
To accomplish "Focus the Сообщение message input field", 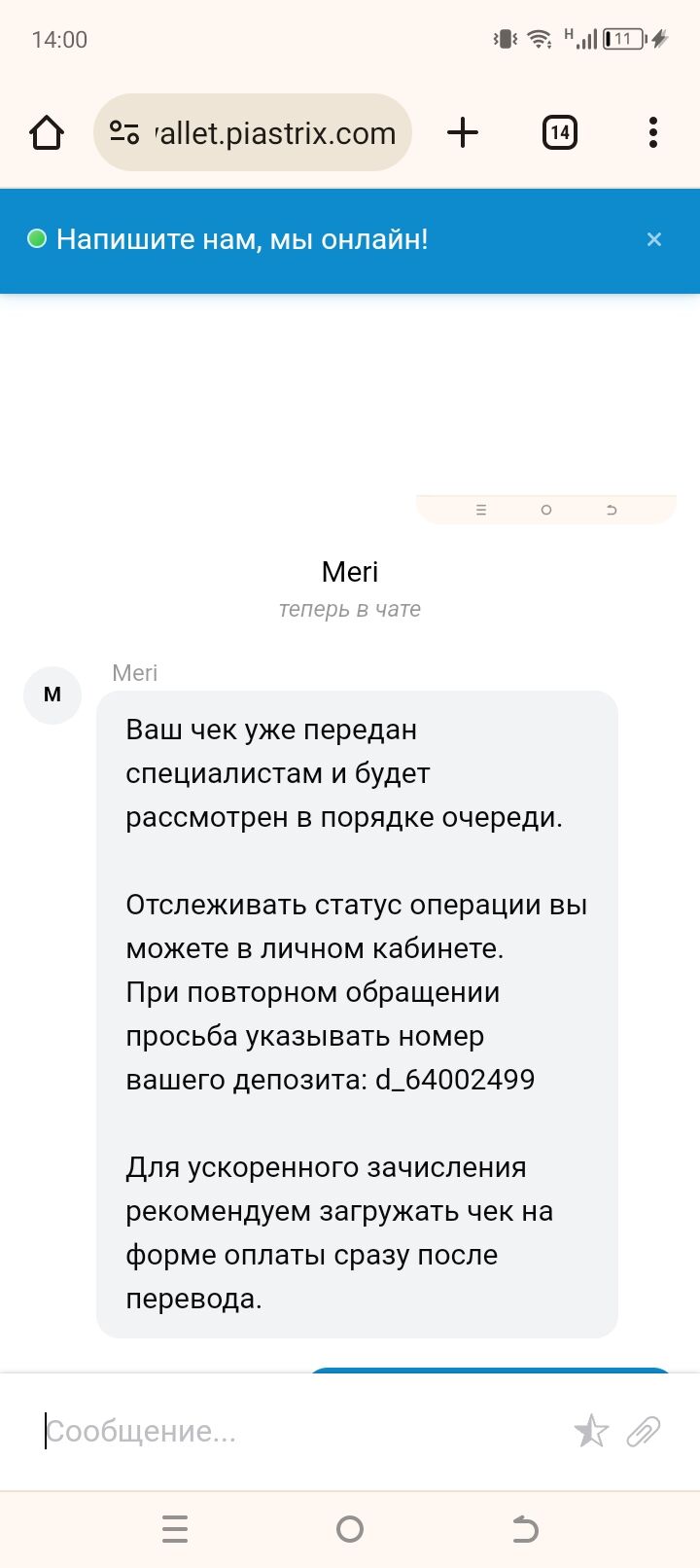I will point(292,1431).
